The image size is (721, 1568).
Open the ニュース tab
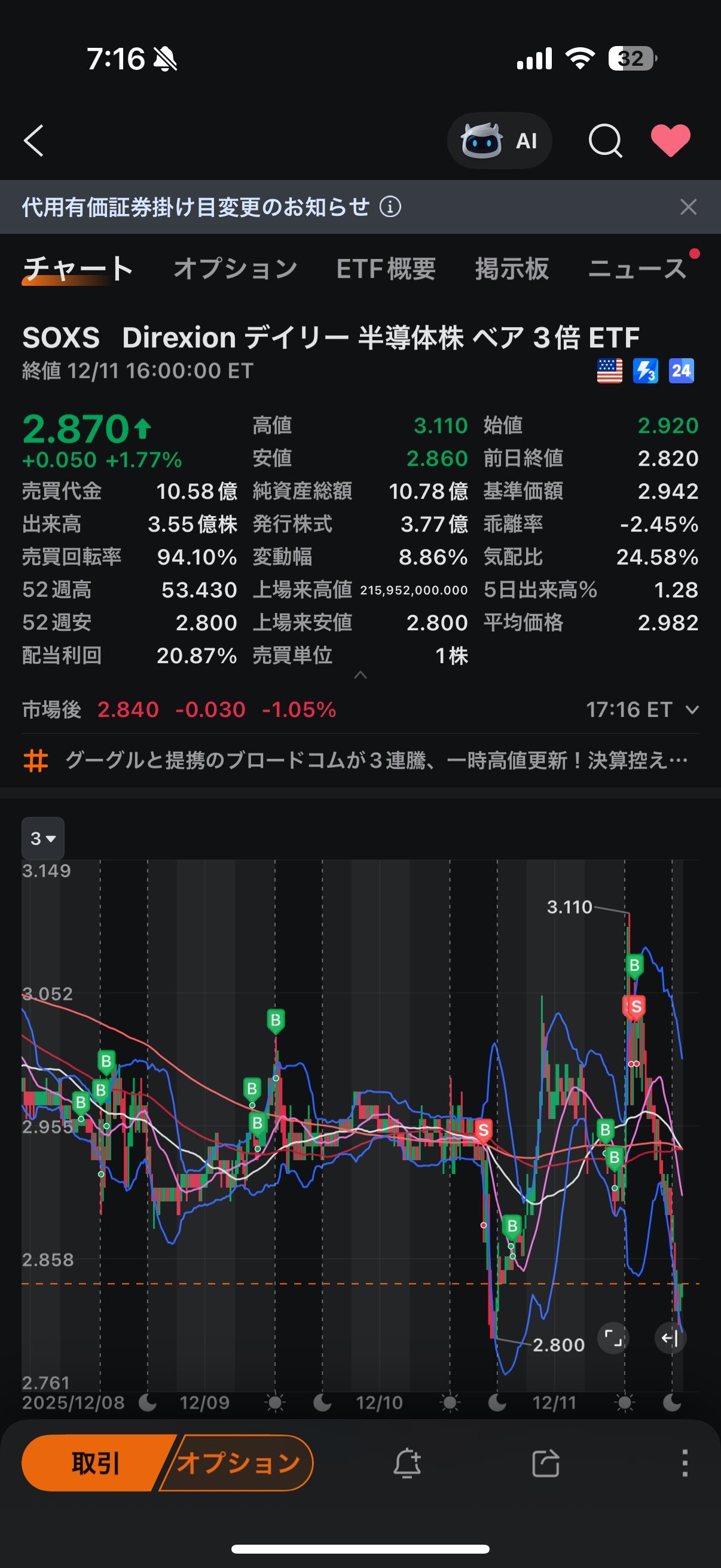coord(637,269)
